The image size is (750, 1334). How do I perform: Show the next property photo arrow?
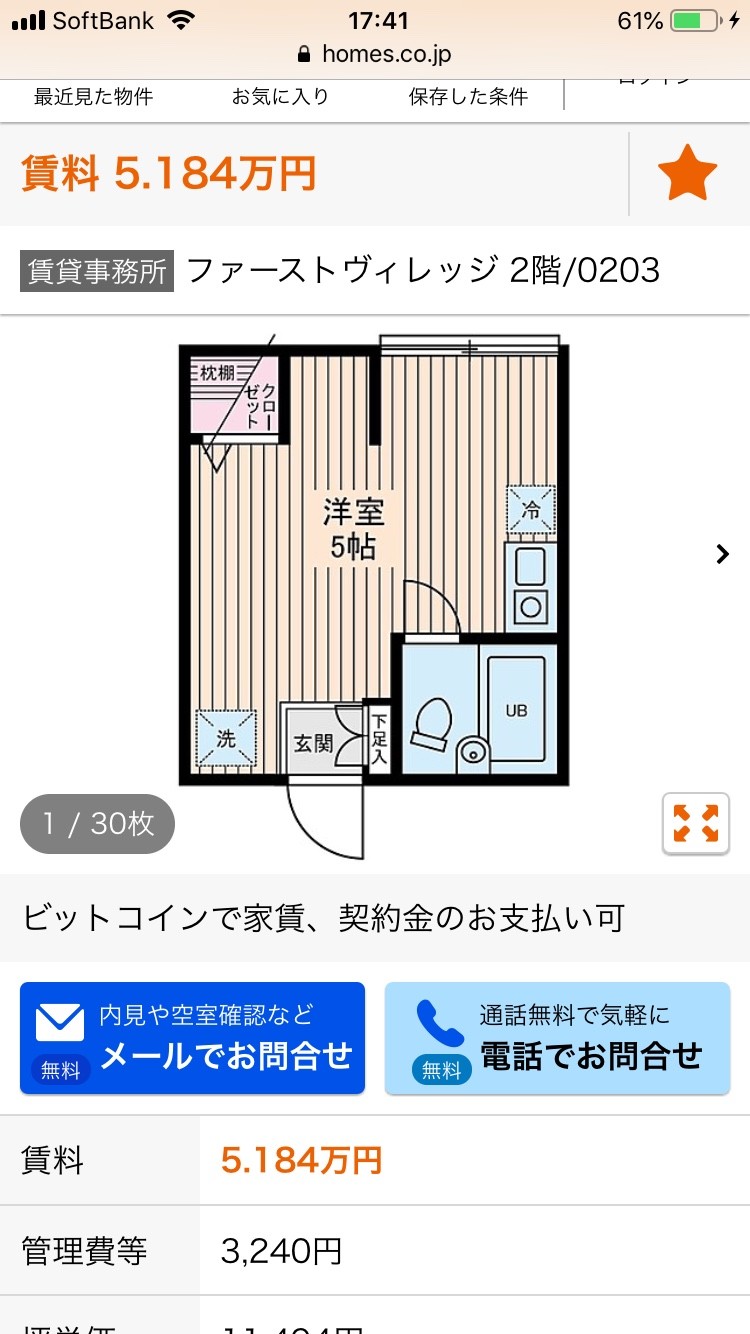[x=722, y=554]
